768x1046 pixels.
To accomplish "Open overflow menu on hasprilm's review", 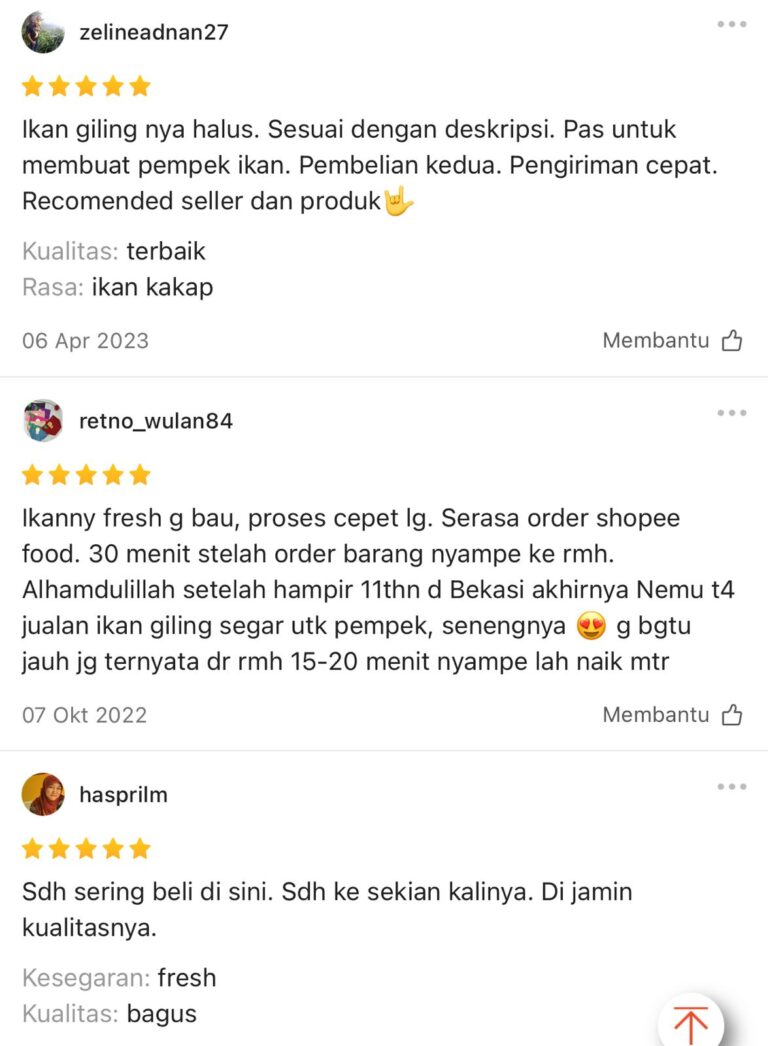I will (x=731, y=788).
